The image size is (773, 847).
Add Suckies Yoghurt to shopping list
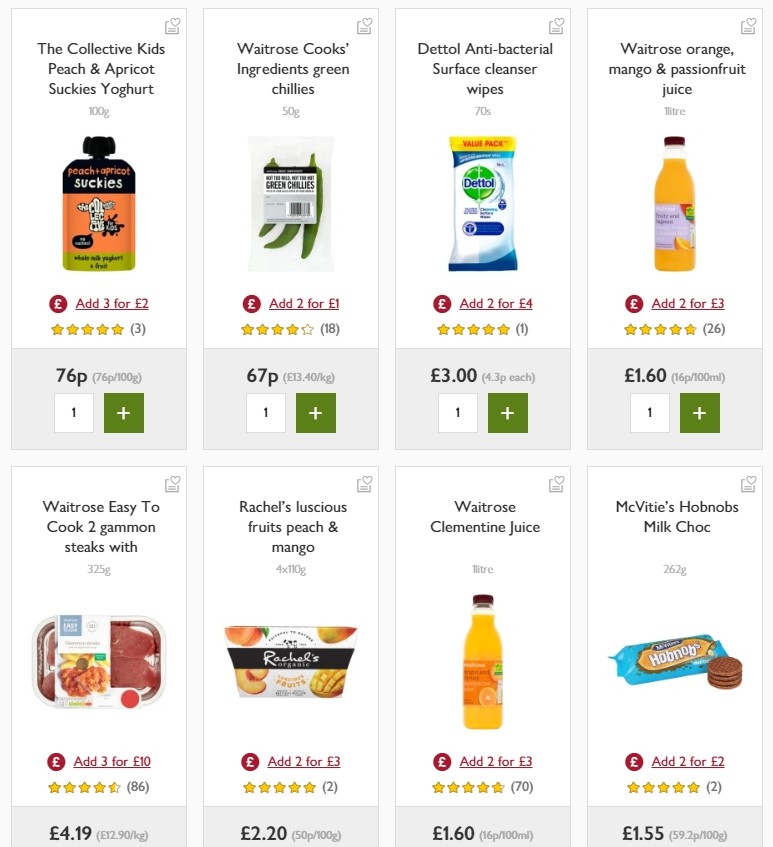point(172,26)
